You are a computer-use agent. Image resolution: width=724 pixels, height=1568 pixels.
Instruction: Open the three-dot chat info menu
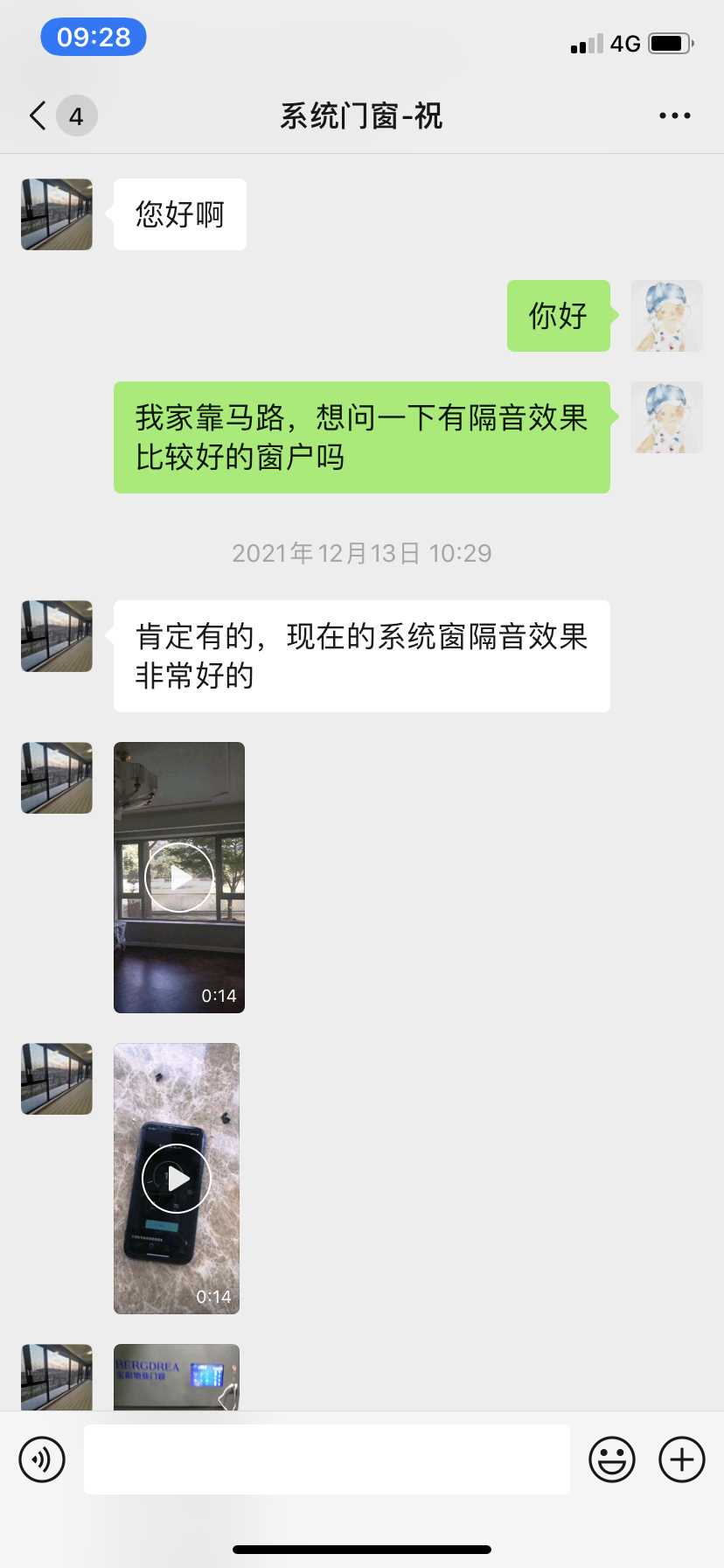[674, 115]
